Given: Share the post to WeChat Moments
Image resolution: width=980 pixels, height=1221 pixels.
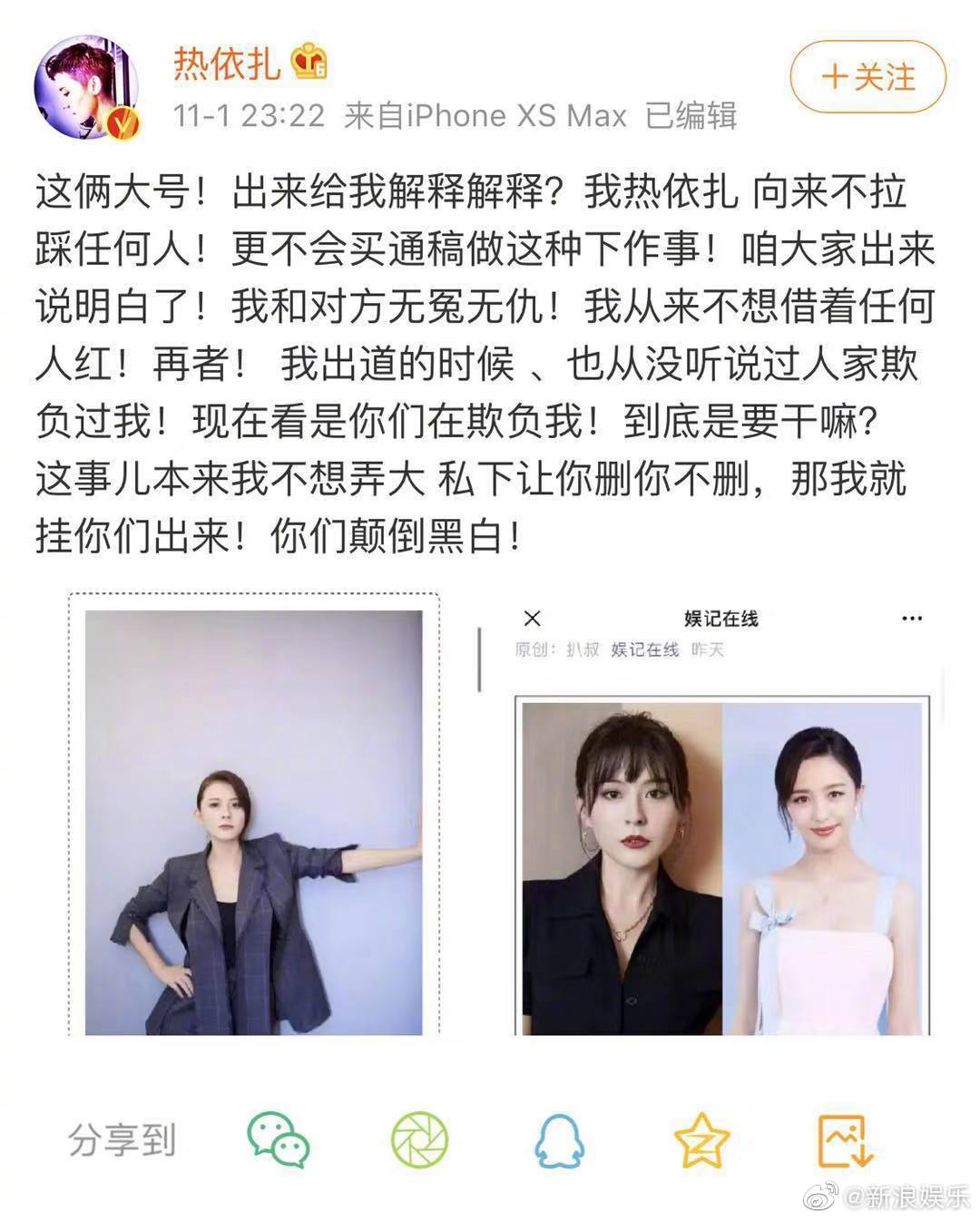Looking at the screenshot, I should coord(419,1141).
